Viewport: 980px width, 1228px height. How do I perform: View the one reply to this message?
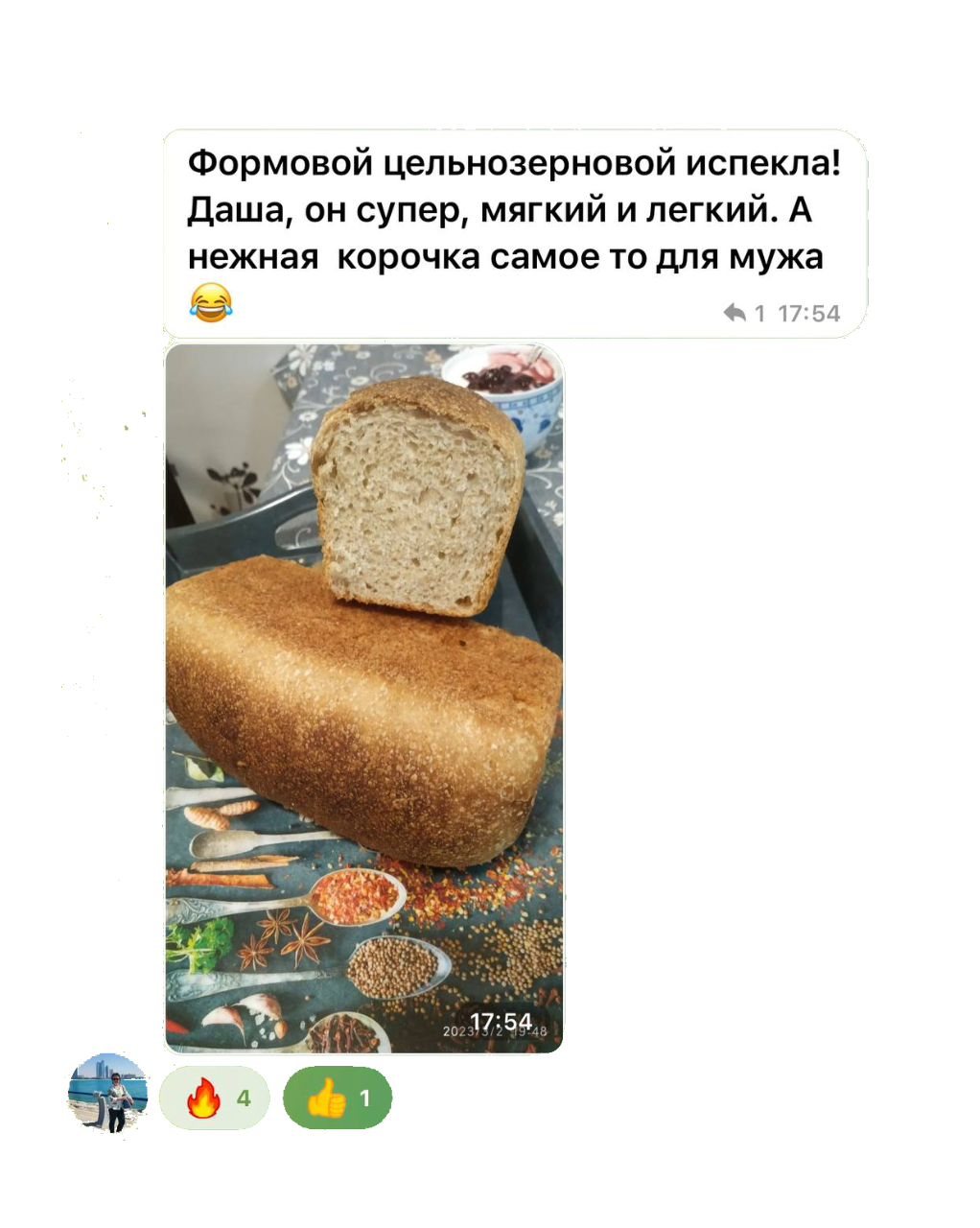tap(745, 313)
